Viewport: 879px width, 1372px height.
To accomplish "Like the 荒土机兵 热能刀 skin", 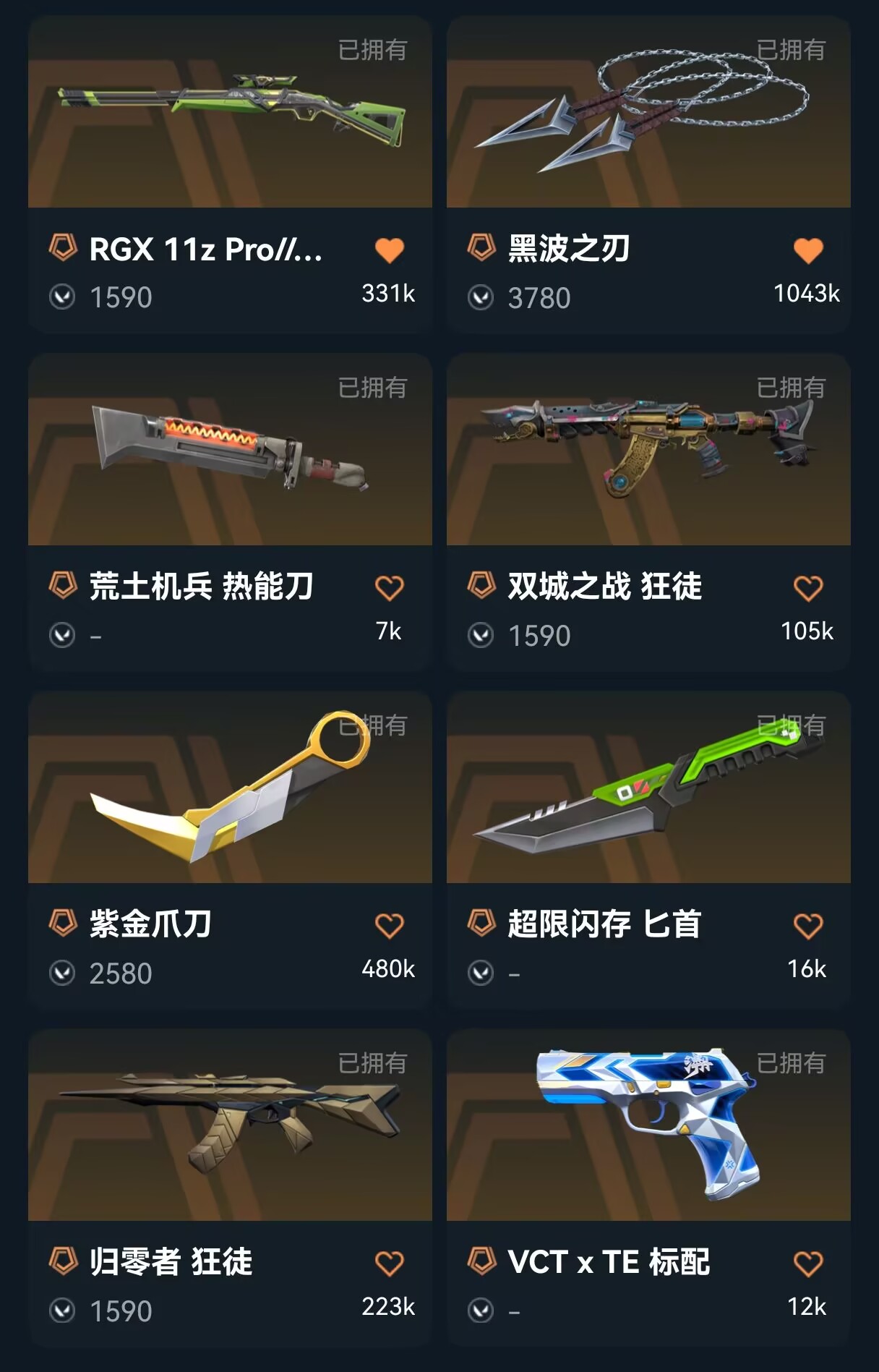I will 390,588.
